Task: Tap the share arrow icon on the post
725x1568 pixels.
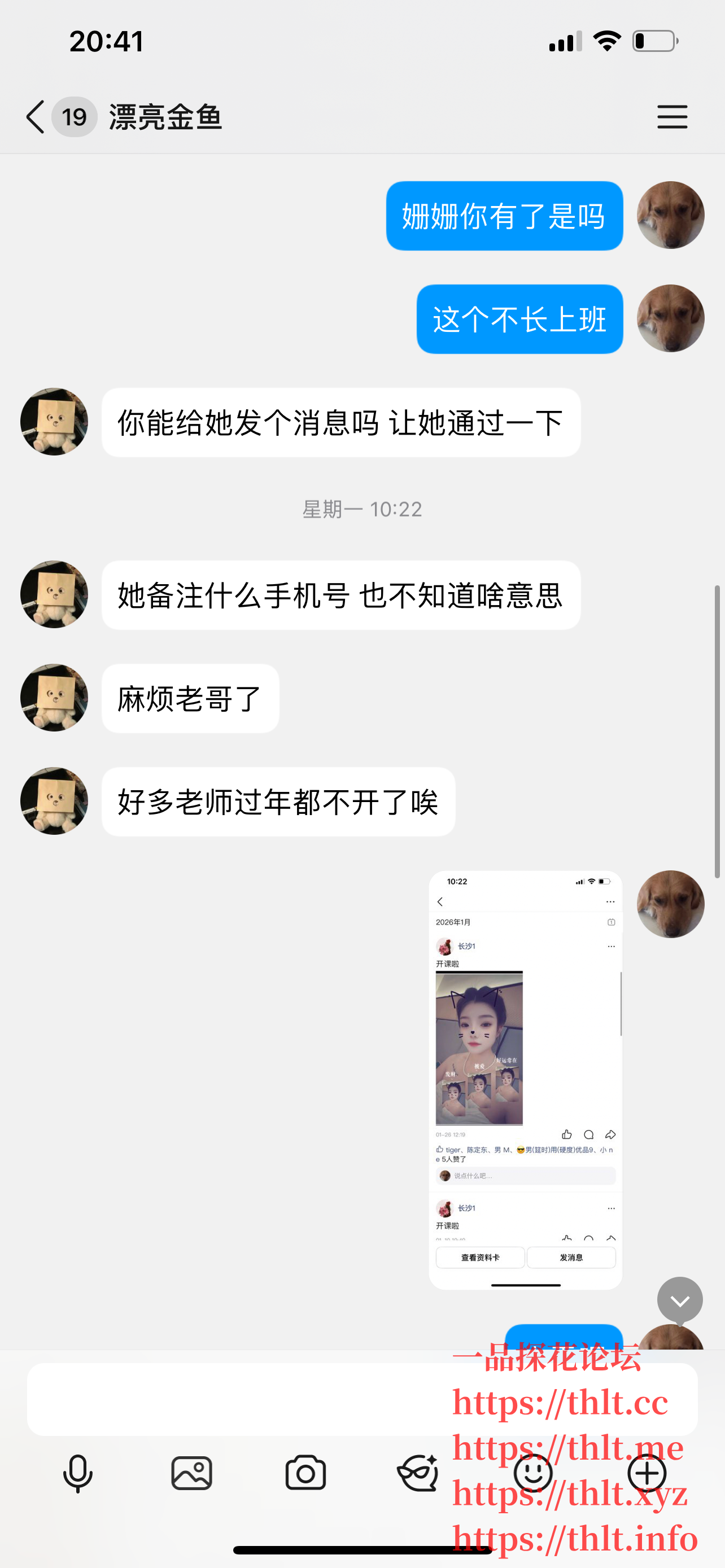Action: (x=609, y=1134)
